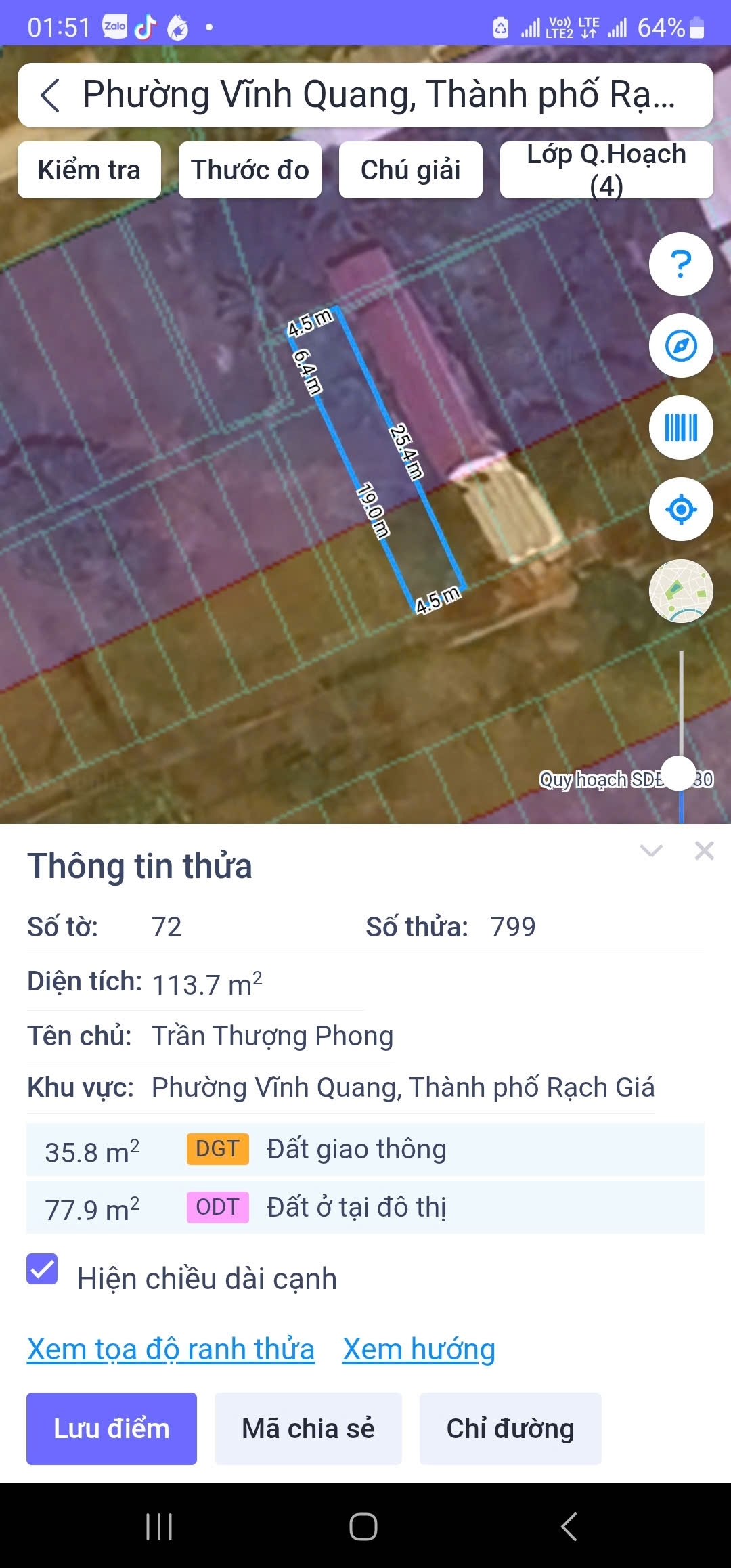The image size is (731, 1568).
Task: Open the help question mark icon
Action: [681, 265]
